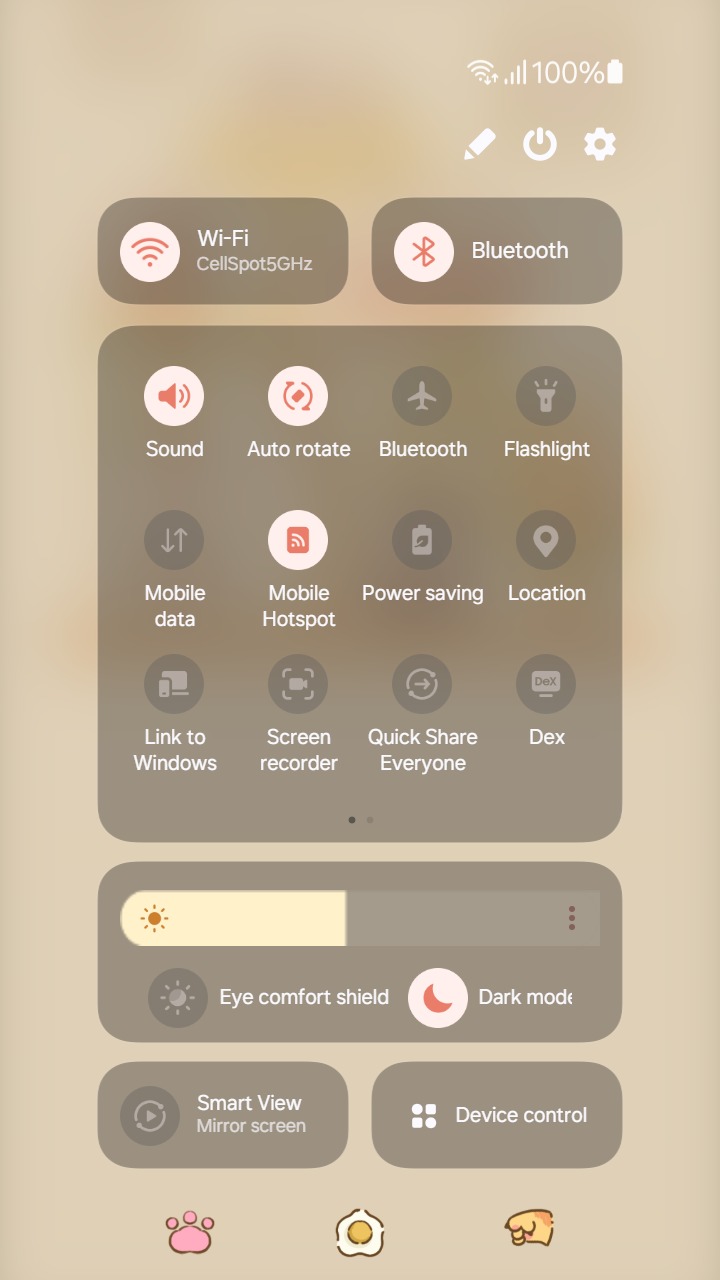Open Device control

(x=497, y=1115)
